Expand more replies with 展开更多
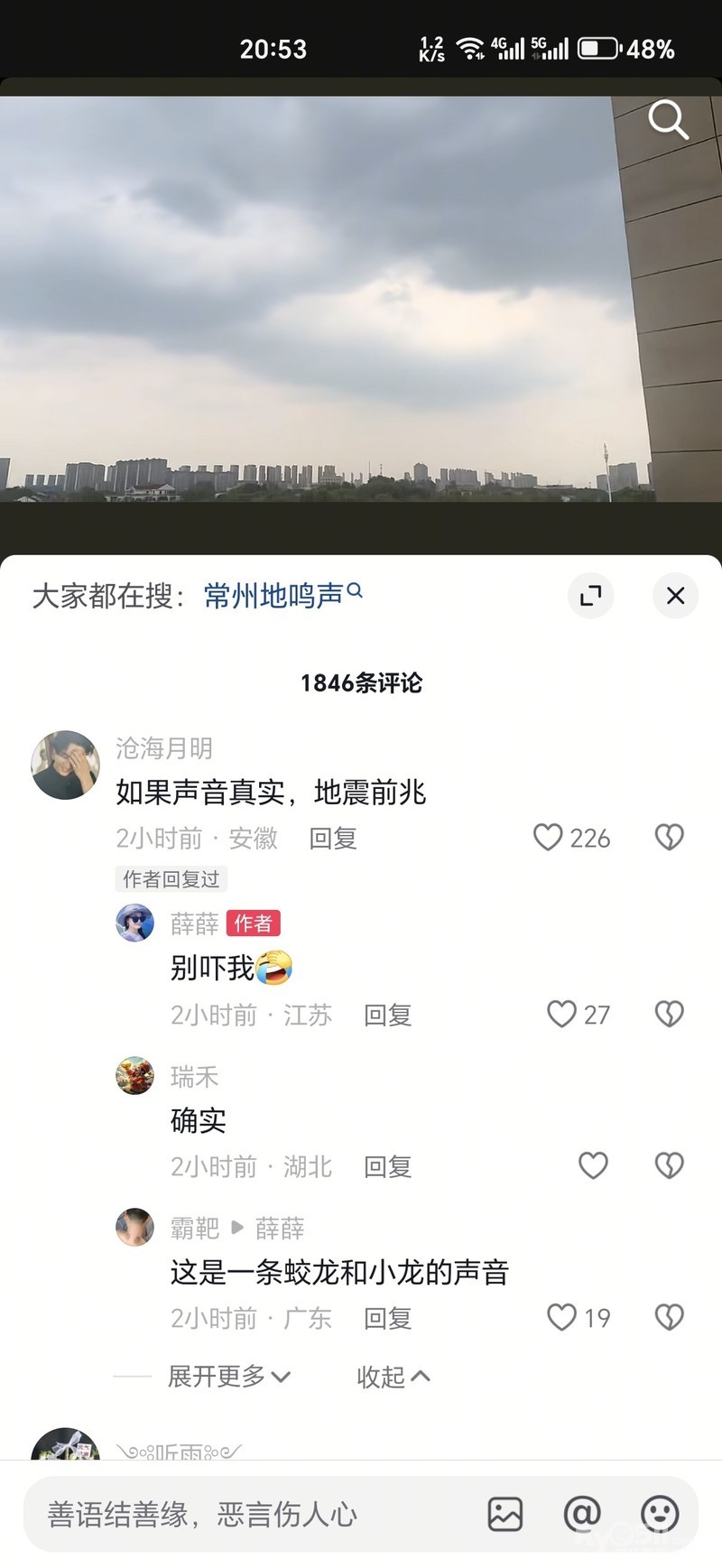The image size is (722, 1568). click(228, 1377)
